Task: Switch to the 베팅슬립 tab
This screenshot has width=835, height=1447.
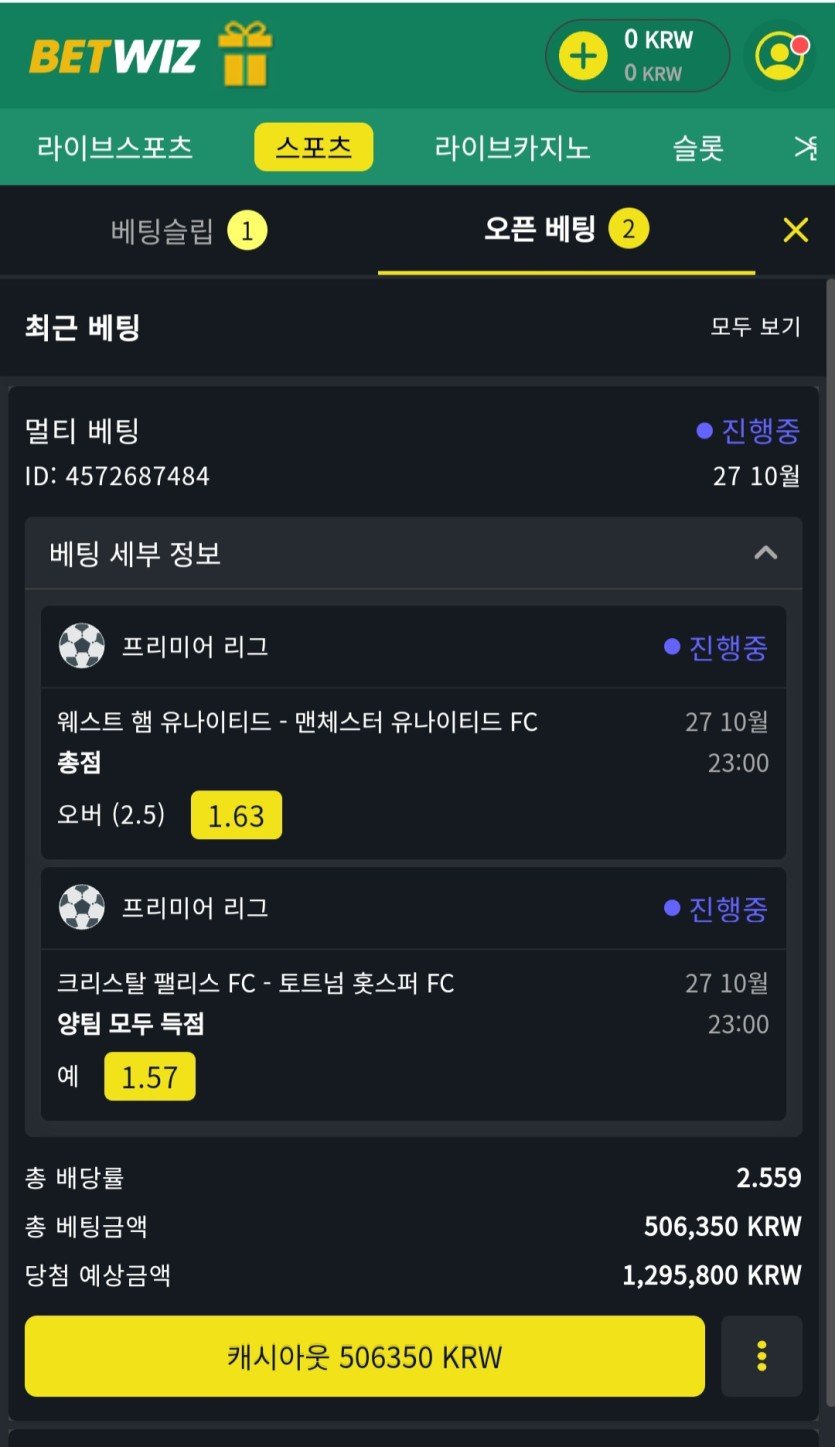Action: pyautogui.click(x=188, y=232)
